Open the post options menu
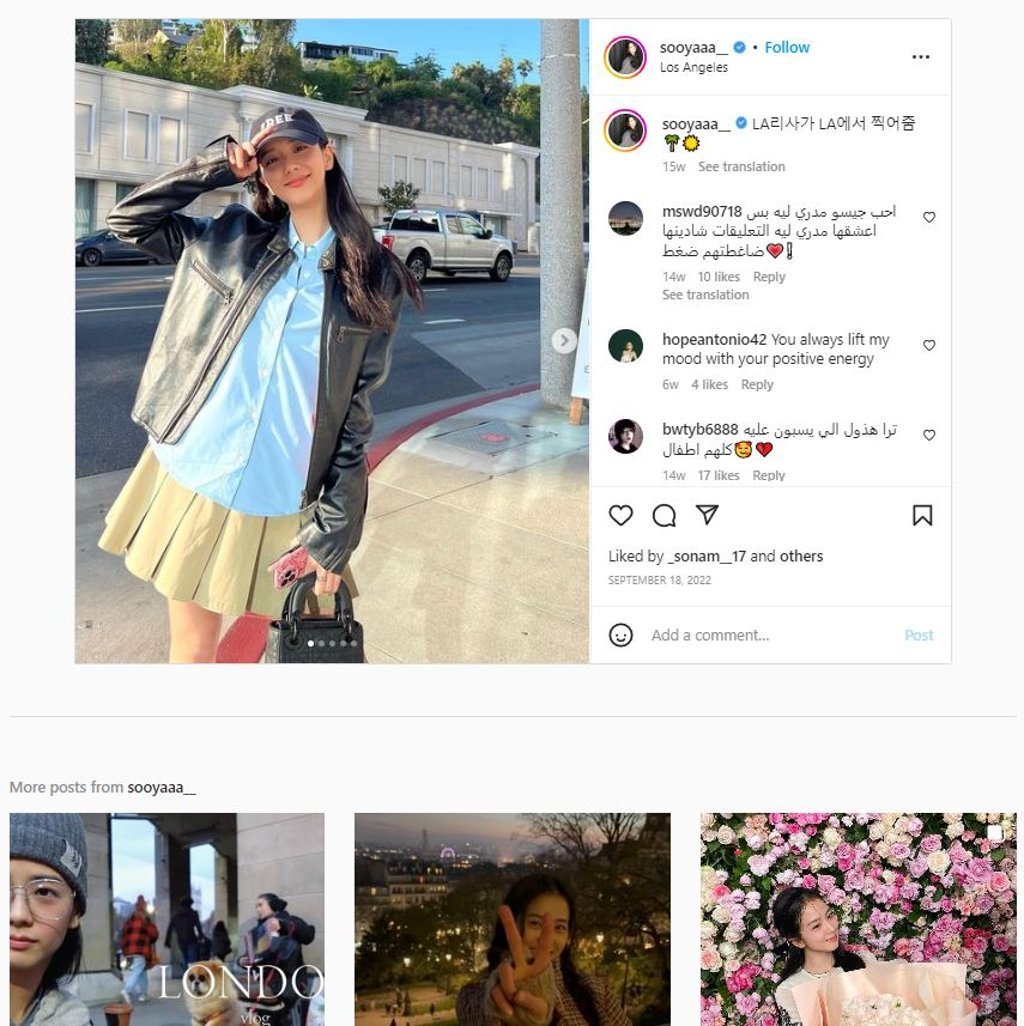1024x1026 pixels. (x=920, y=57)
